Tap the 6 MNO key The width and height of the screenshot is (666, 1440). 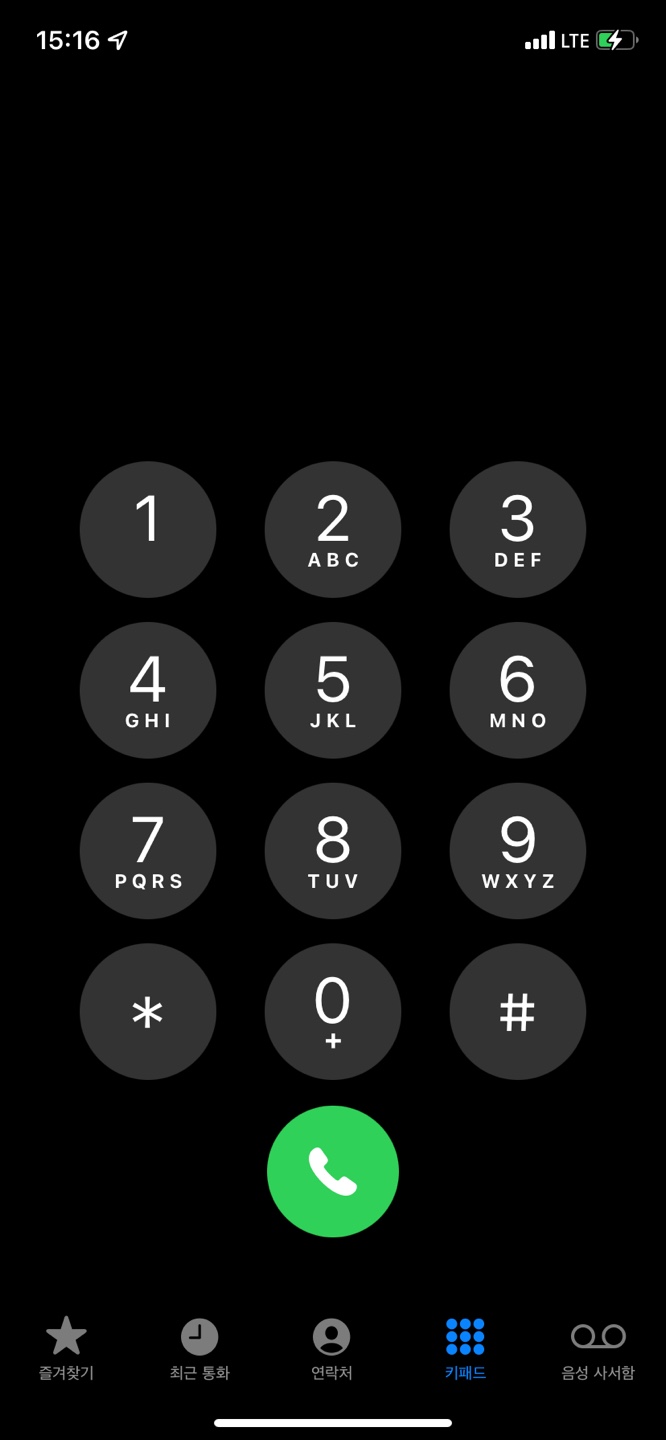[x=517, y=690]
